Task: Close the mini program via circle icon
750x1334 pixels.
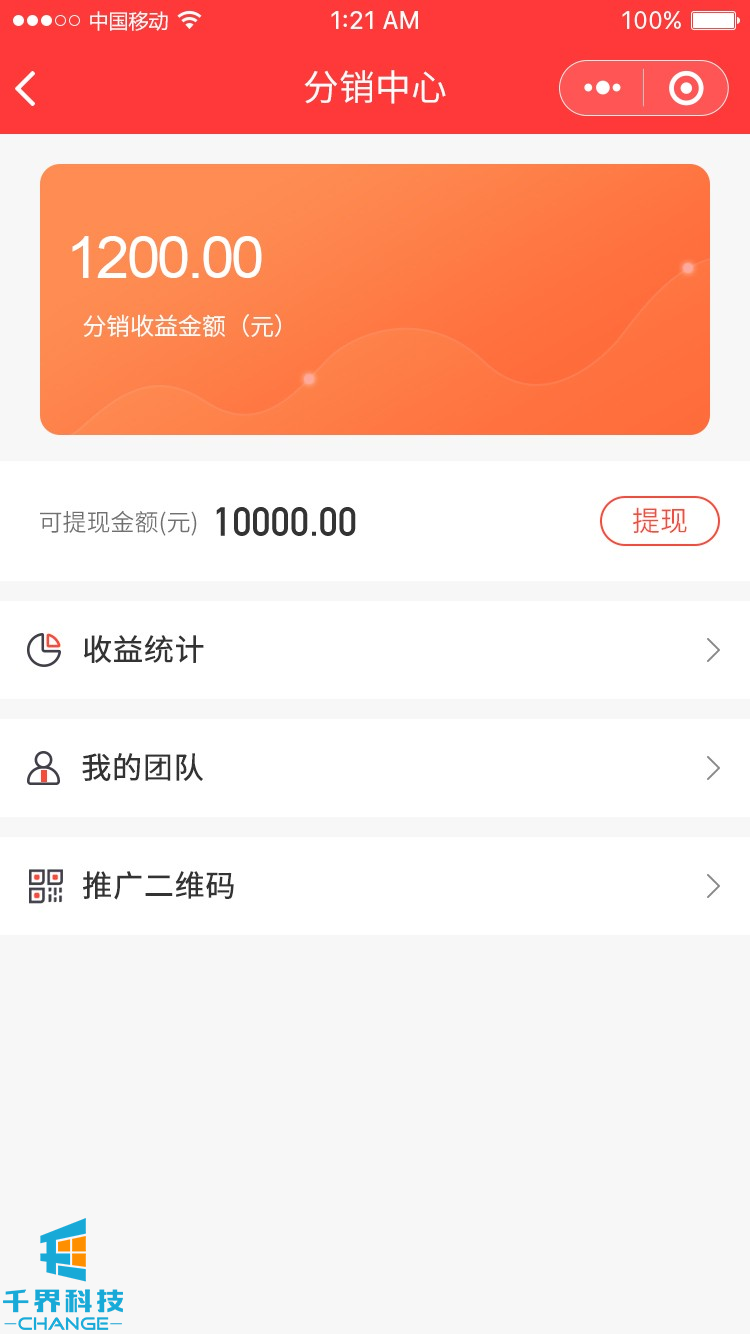Action: pos(686,88)
